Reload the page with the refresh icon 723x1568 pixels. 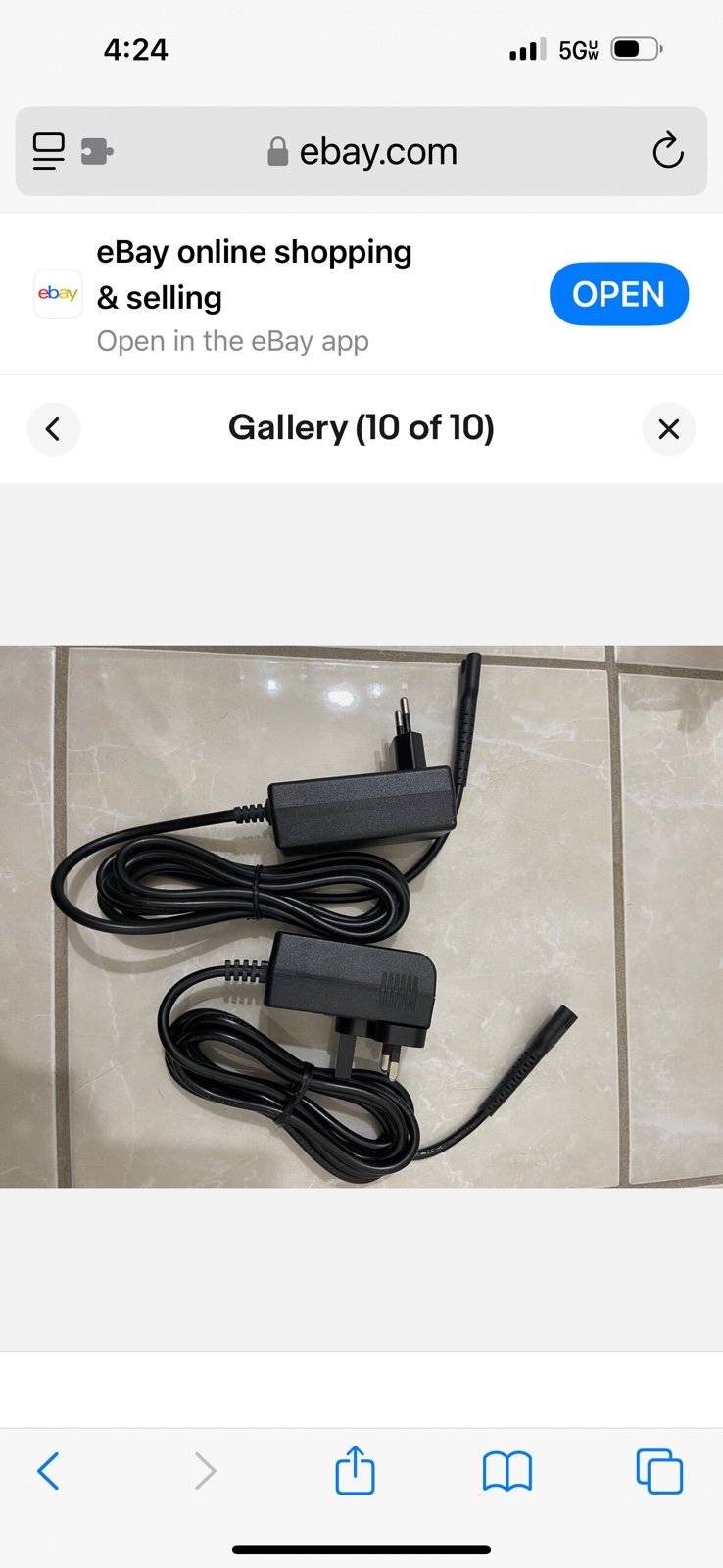[667, 151]
